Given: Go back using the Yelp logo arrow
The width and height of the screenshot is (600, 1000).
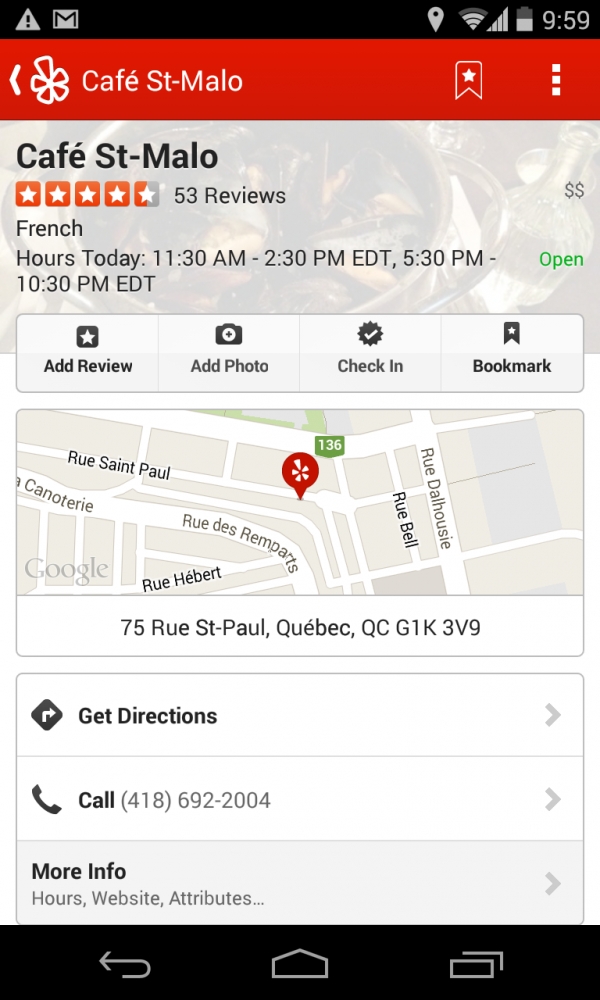Looking at the screenshot, I should 40,80.
